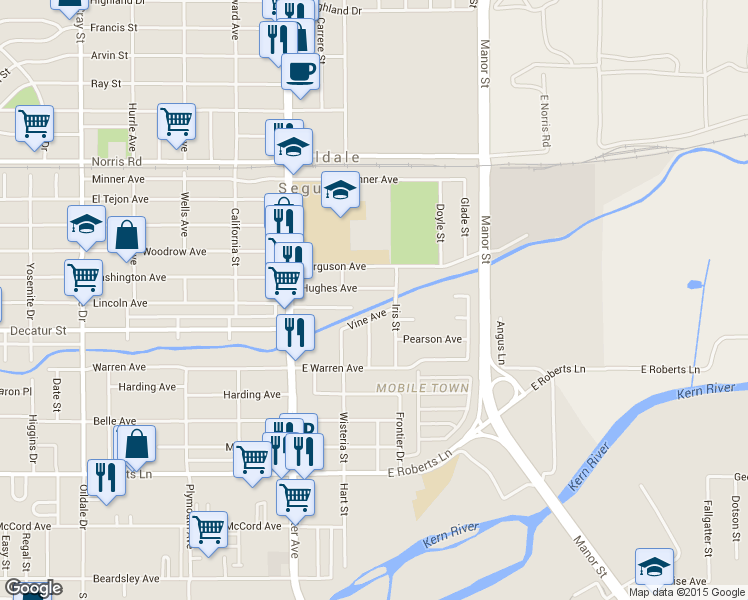Select the school marker on Norris Rd
This screenshot has height=600, width=748.
(x=294, y=150)
